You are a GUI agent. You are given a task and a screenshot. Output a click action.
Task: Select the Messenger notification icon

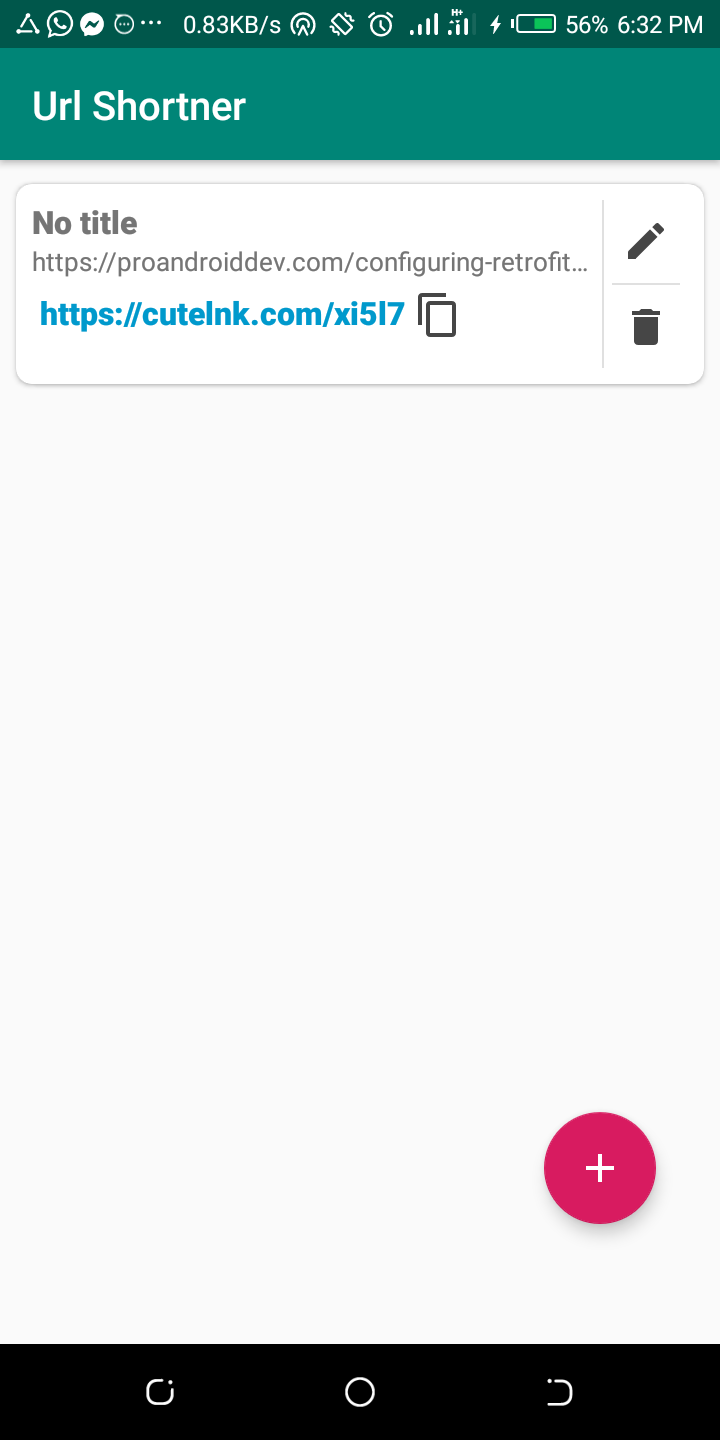pos(92,23)
